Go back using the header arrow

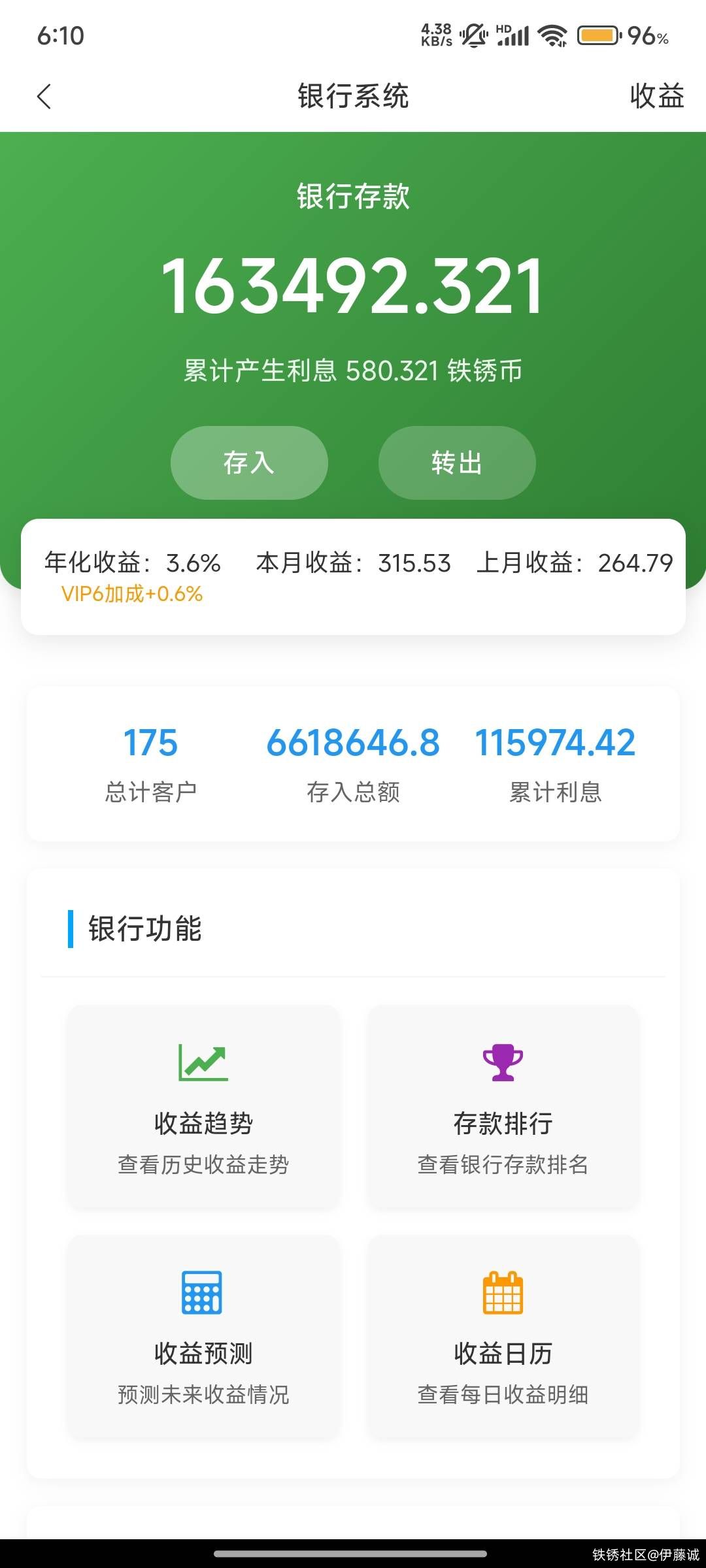(44, 97)
